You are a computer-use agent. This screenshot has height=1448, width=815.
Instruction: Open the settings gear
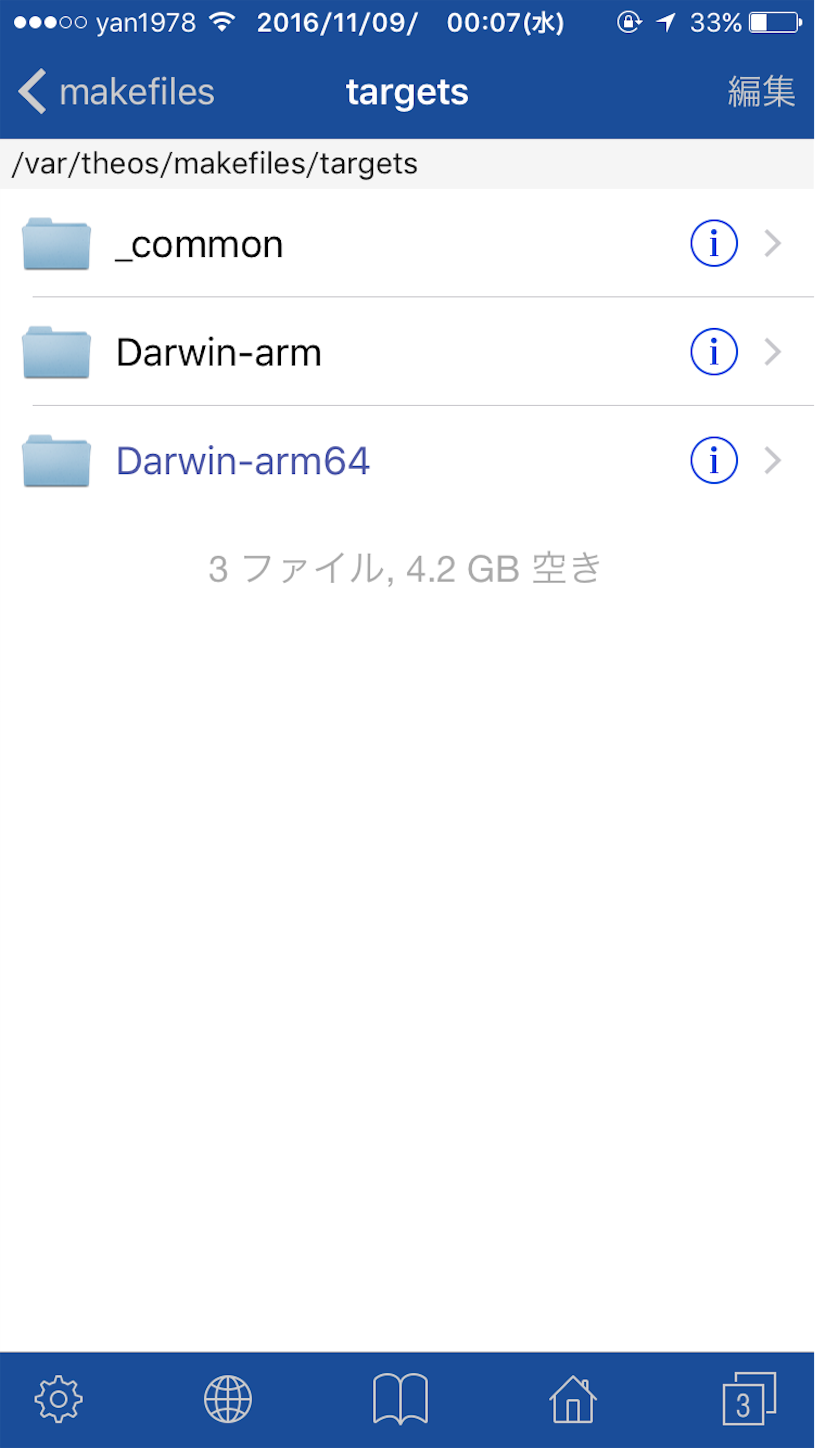coord(59,1398)
